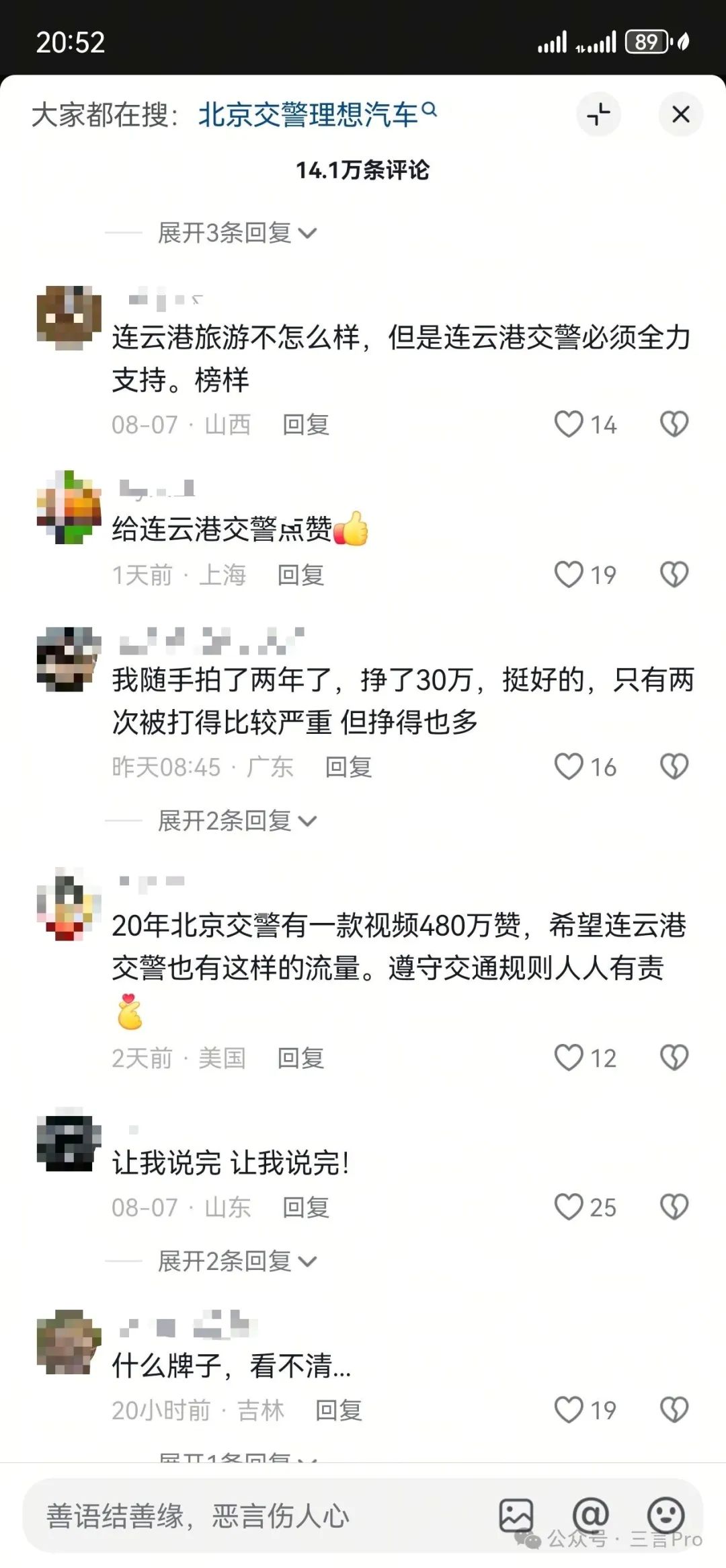The height and width of the screenshot is (1568, 726).
Task: Open avatar of the 连云港旅游不怎么样 commenter
Action: 69,318
